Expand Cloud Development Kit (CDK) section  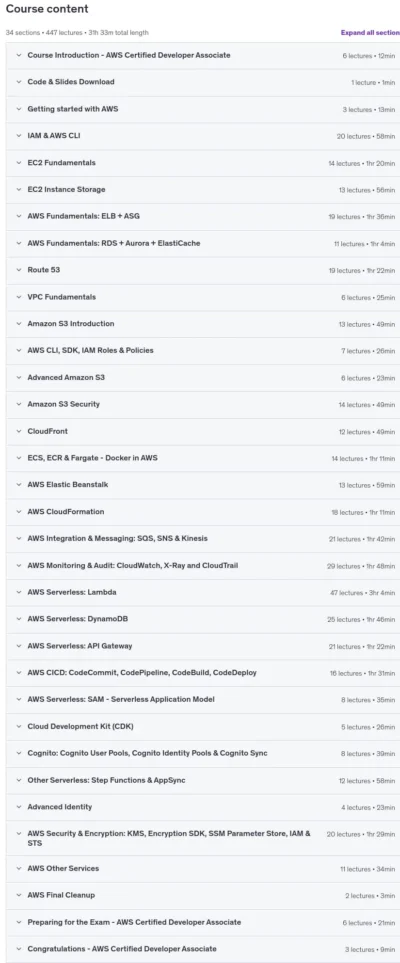(x=203, y=727)
